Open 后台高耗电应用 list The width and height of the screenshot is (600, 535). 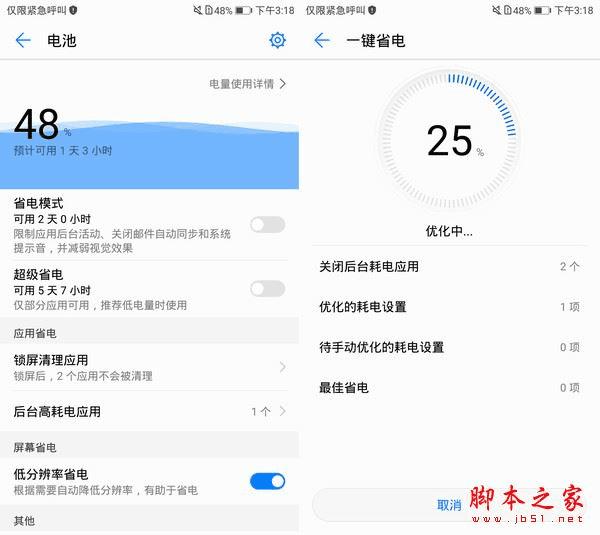pos(150,411)
